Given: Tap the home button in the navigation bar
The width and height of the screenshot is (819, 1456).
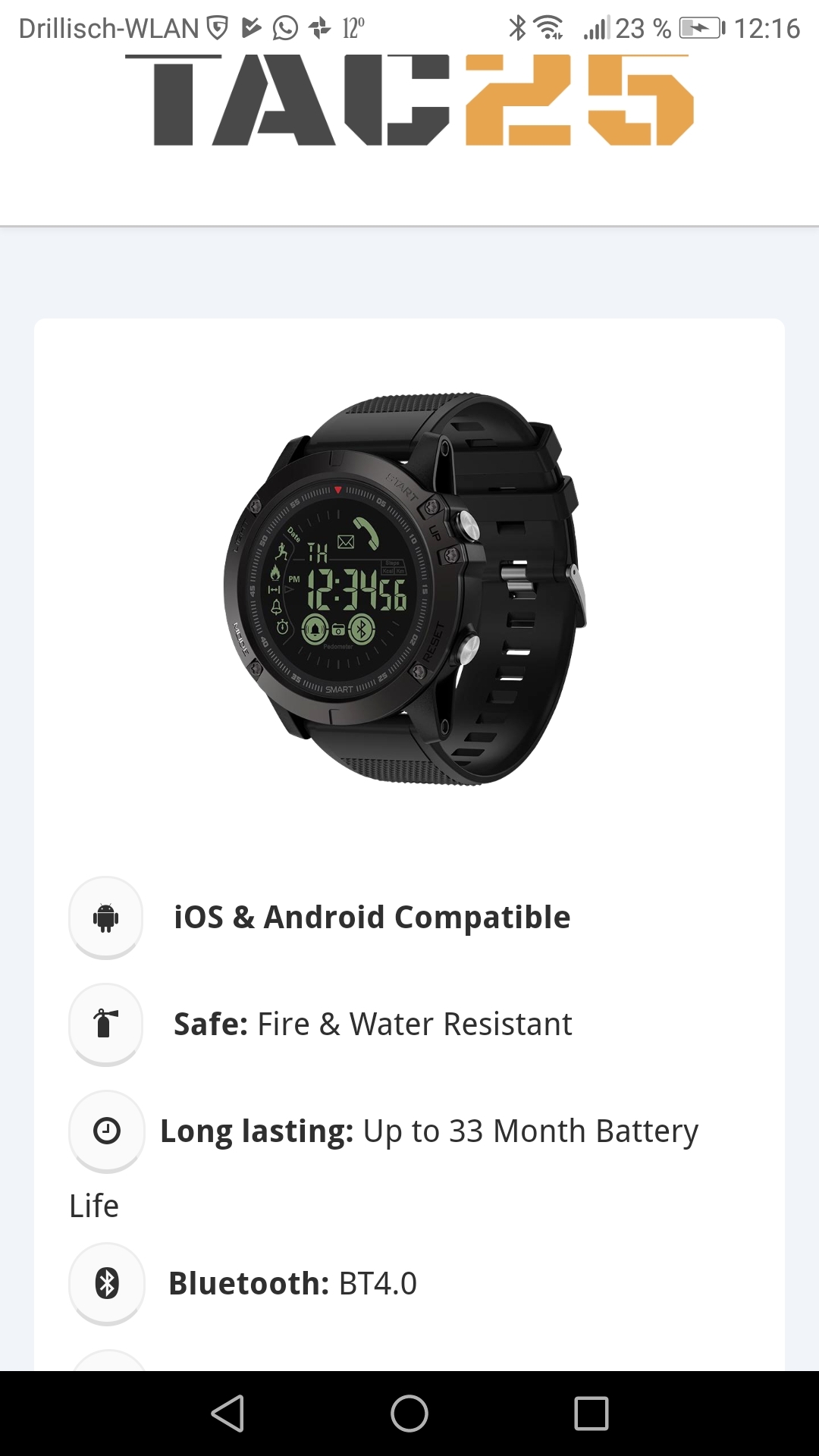Looking at the screenshot, I should coord(409,1414).
